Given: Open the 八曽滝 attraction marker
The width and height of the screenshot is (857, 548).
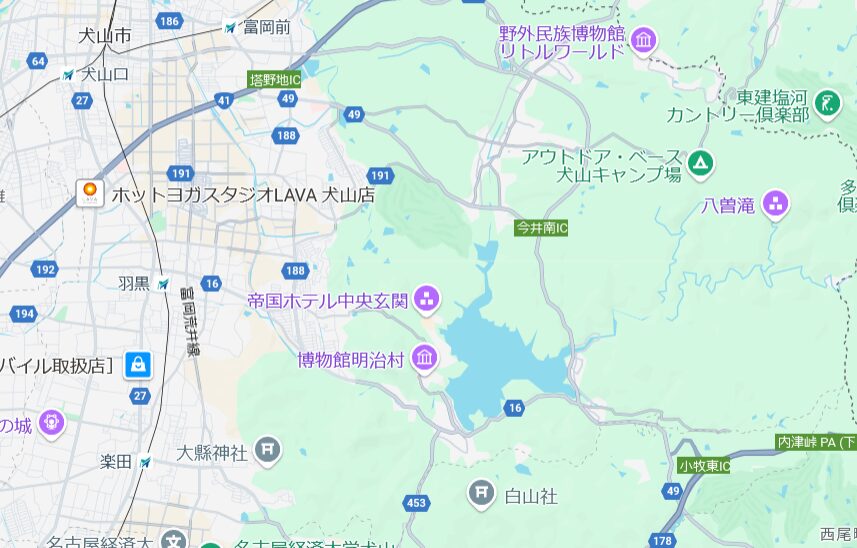Looking at the screenshot, I should pos(775,205).
